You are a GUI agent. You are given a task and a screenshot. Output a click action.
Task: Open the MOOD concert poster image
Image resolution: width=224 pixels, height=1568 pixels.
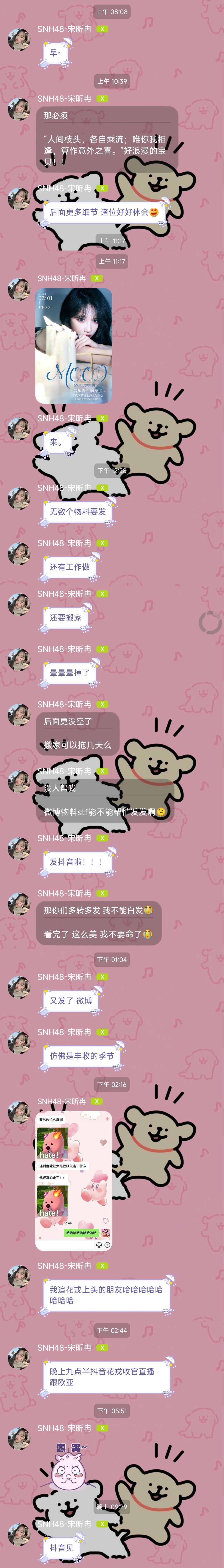tap(73, 345)
